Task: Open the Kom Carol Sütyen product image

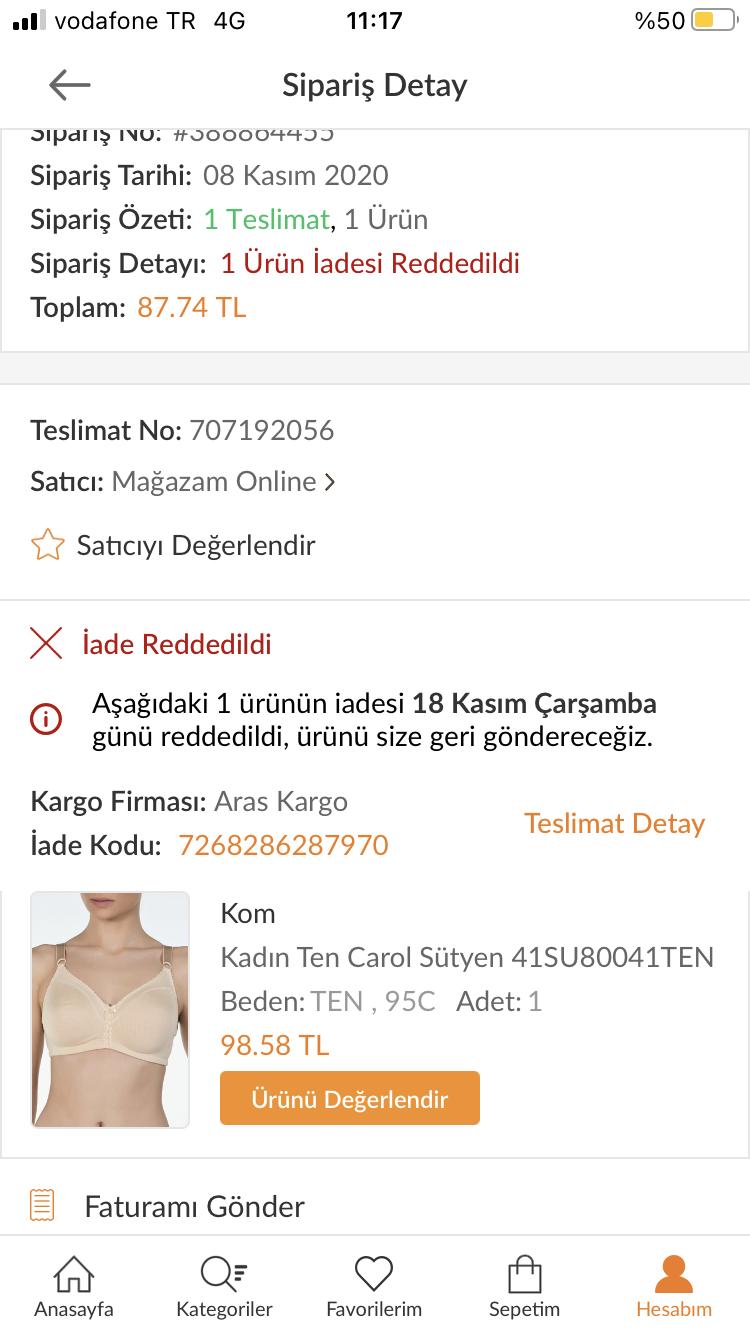Action: [x=110, y=1010]
